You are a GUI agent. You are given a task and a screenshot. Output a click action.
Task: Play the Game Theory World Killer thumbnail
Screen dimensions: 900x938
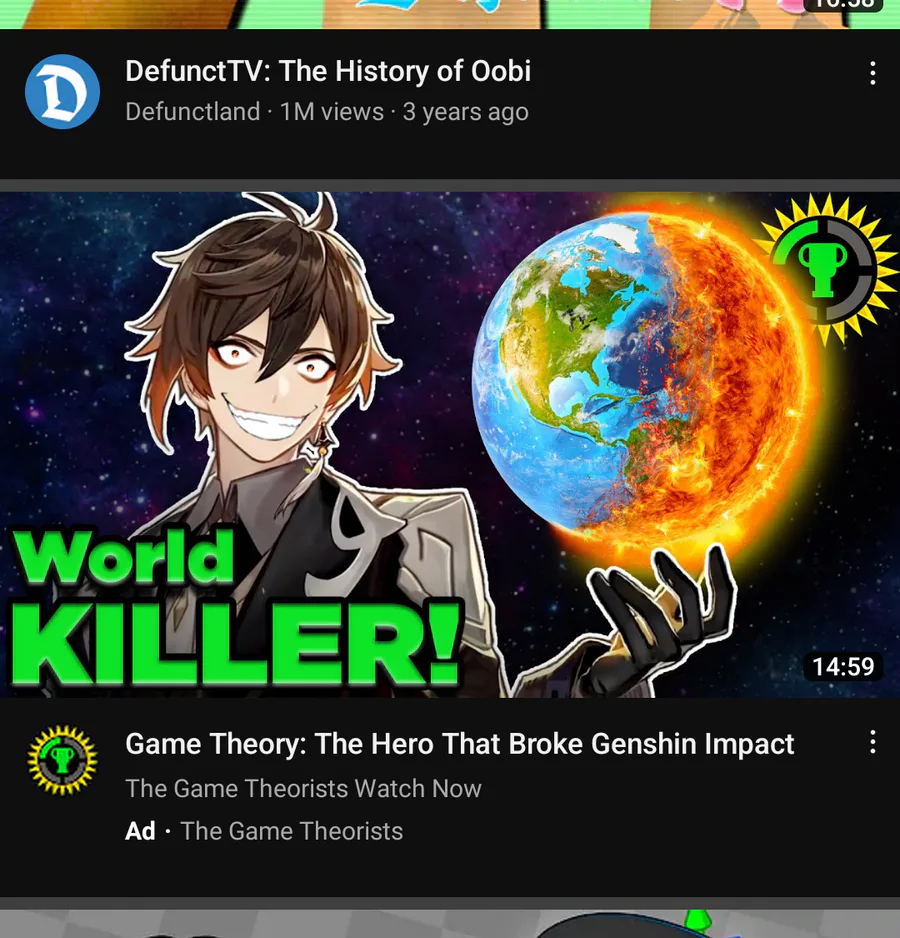coord(450,444)
